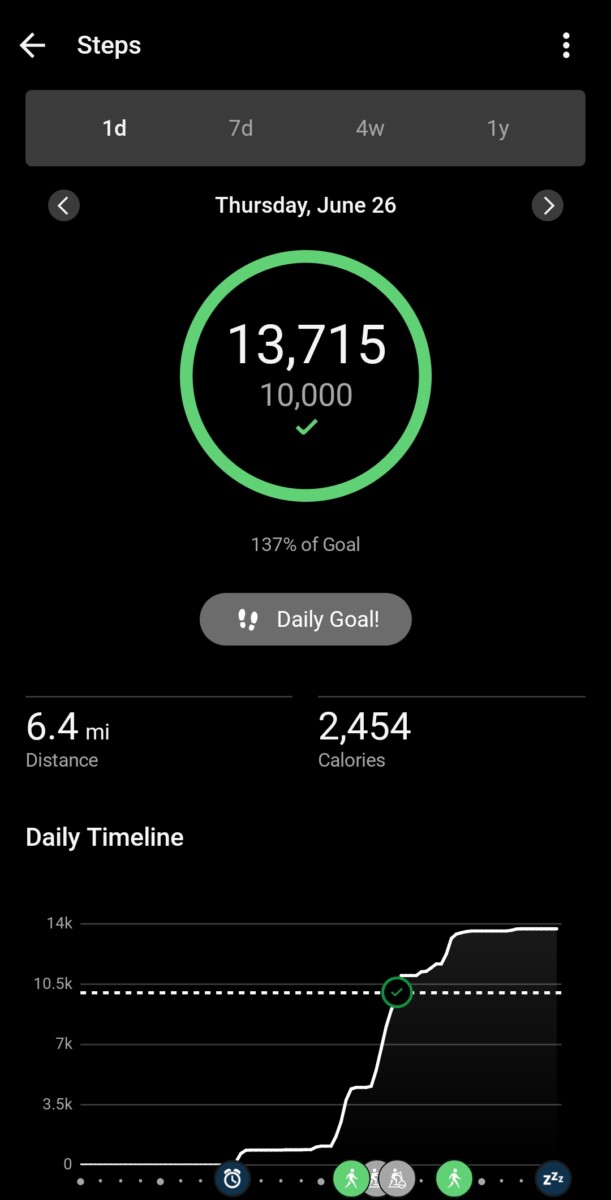Go to the next day
The width and height of the screenshot is (611, 1200).
547,206
